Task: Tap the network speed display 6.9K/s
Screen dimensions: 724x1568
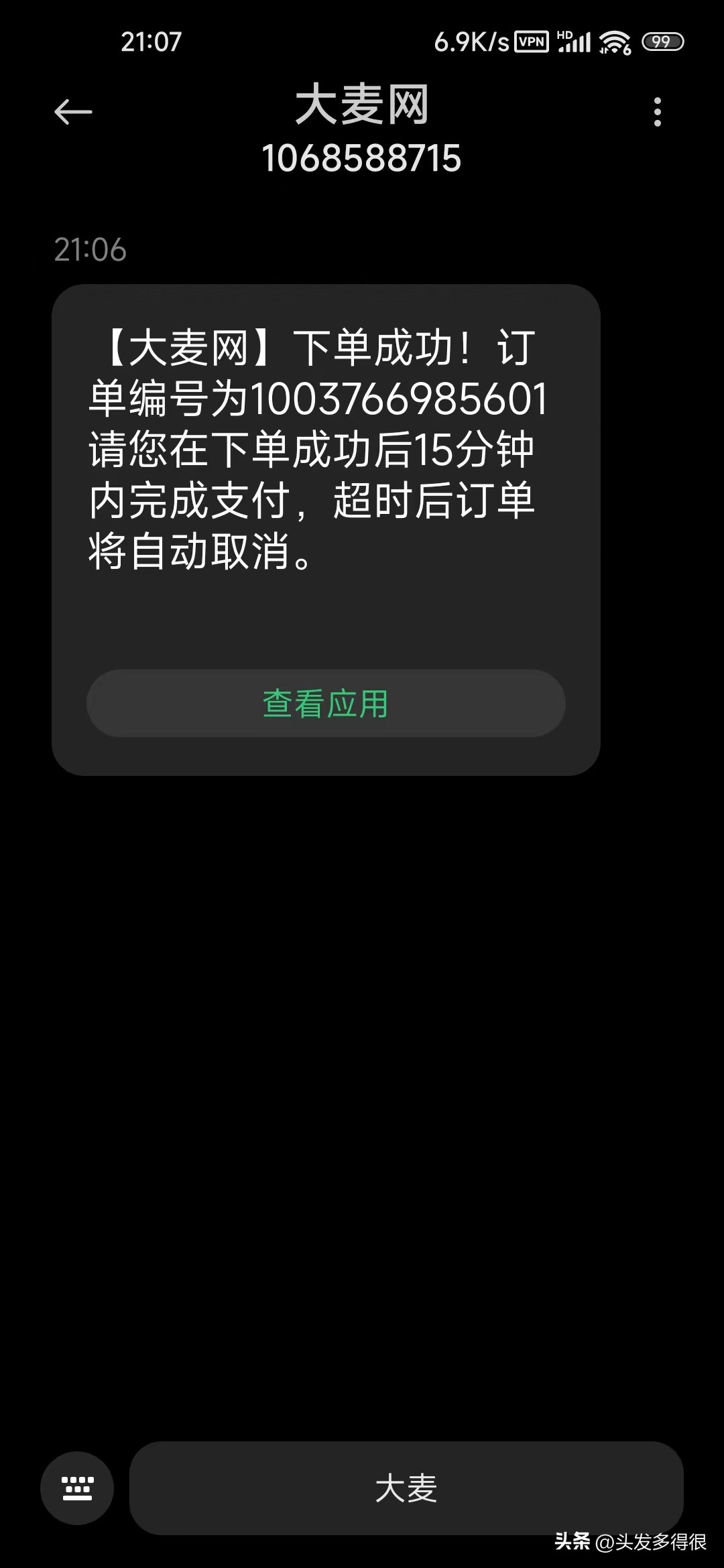Action: coord(473,42)
